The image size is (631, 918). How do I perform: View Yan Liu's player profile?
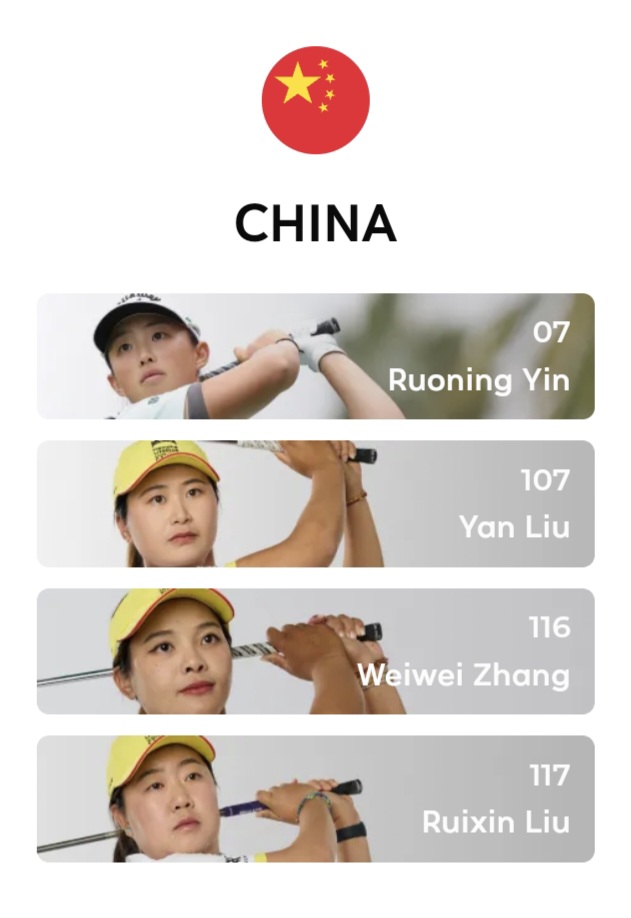[315, 504]
